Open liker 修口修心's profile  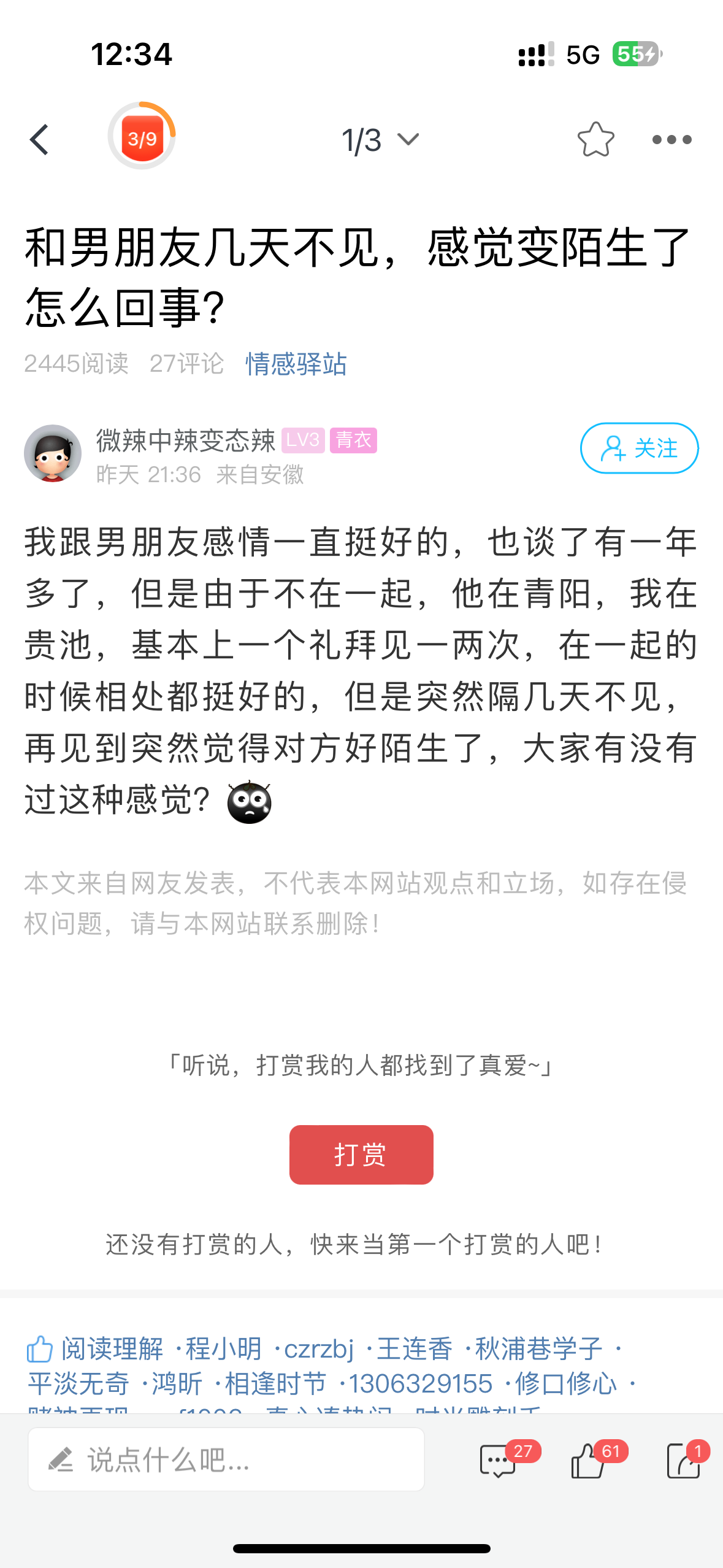coord(565,1384)
